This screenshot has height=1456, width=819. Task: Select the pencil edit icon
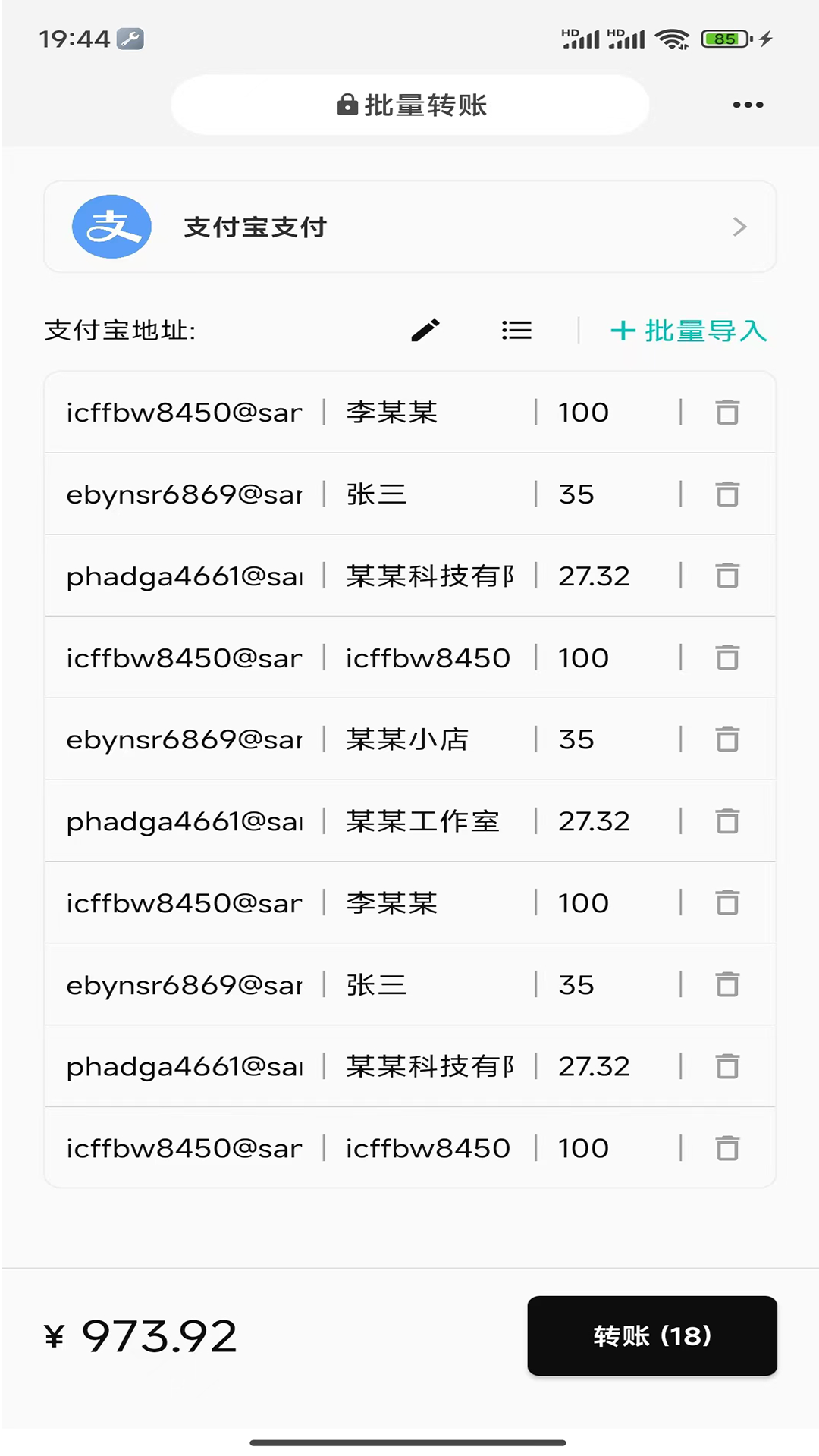[425, 331]
